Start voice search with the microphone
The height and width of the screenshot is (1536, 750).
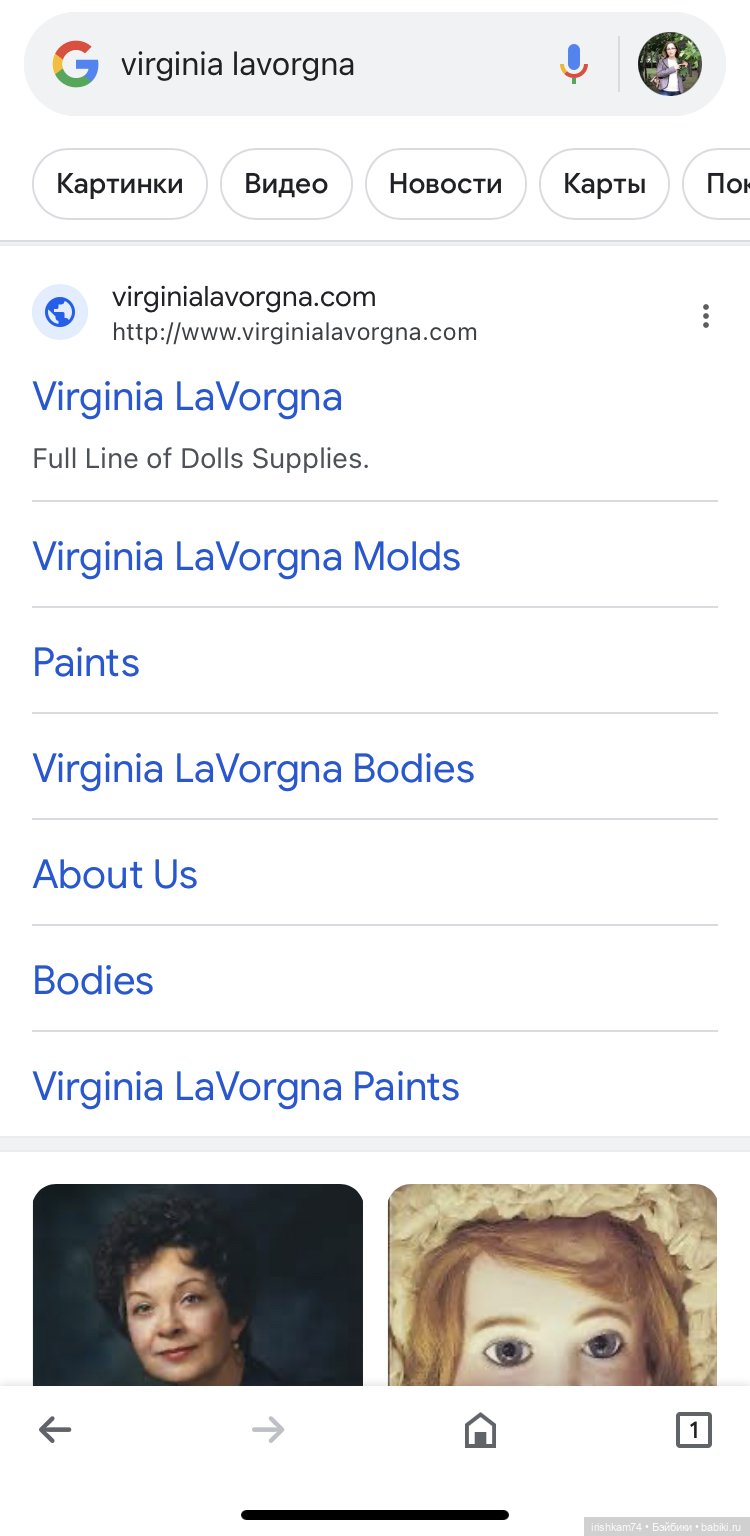click(x=573, y=65)
